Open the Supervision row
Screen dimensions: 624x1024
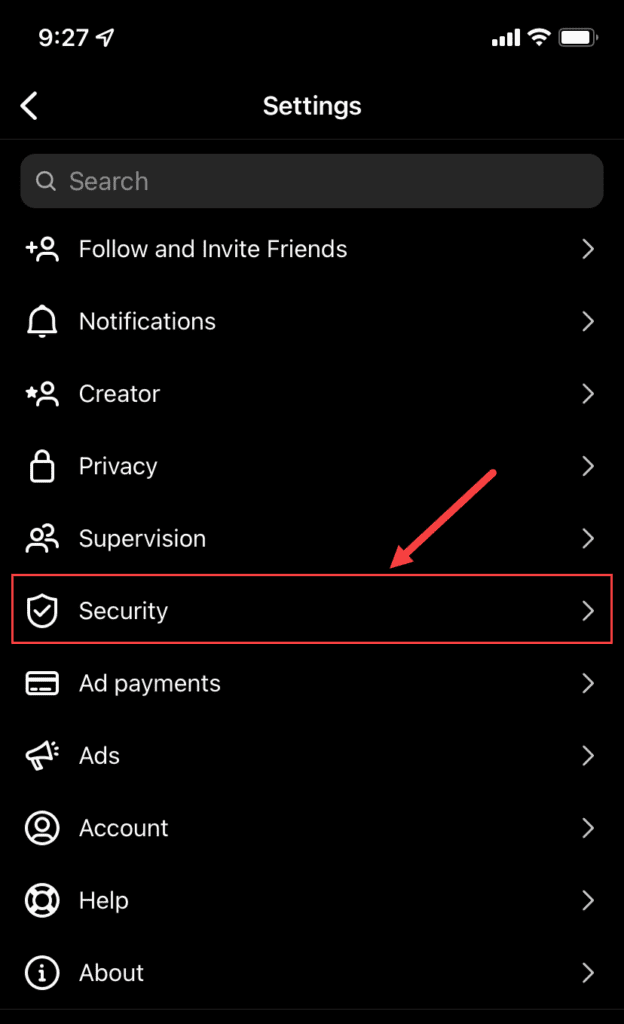point(312,539)
